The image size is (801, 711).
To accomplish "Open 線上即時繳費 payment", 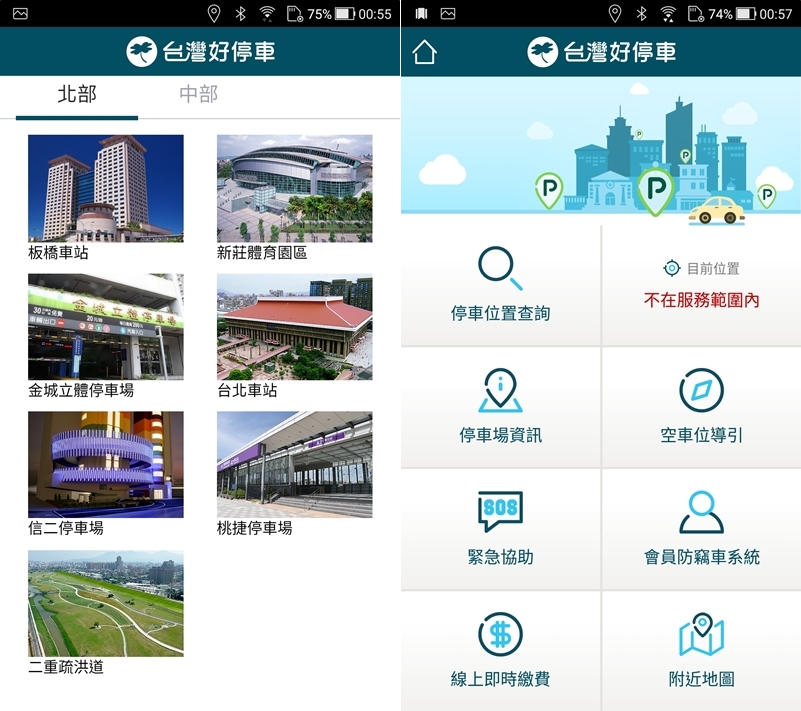I will coord(500,651).
